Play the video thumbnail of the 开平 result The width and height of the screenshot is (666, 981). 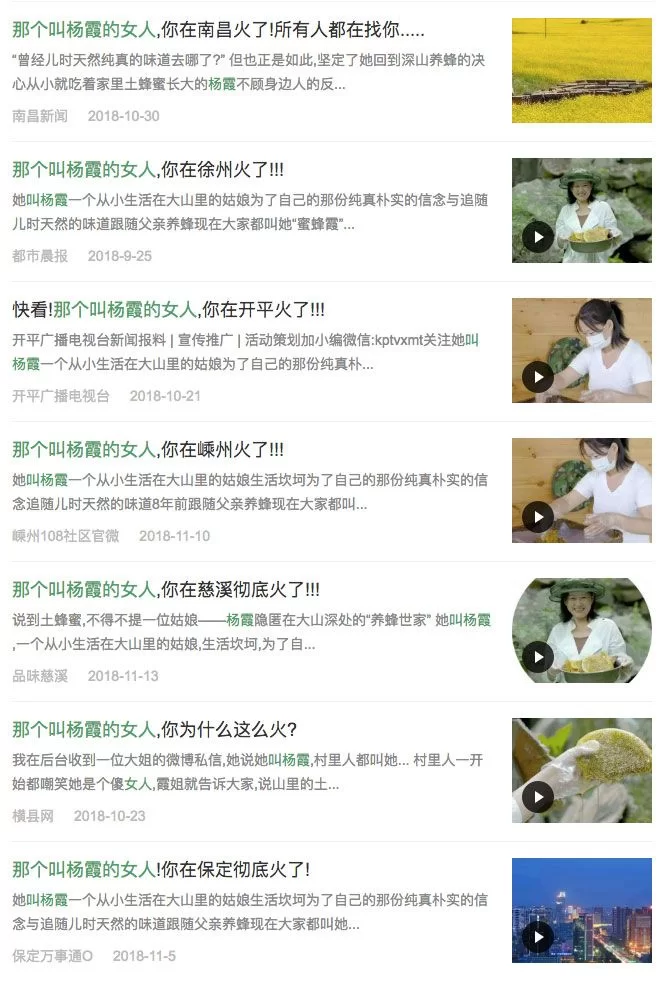tap(538, 377)
